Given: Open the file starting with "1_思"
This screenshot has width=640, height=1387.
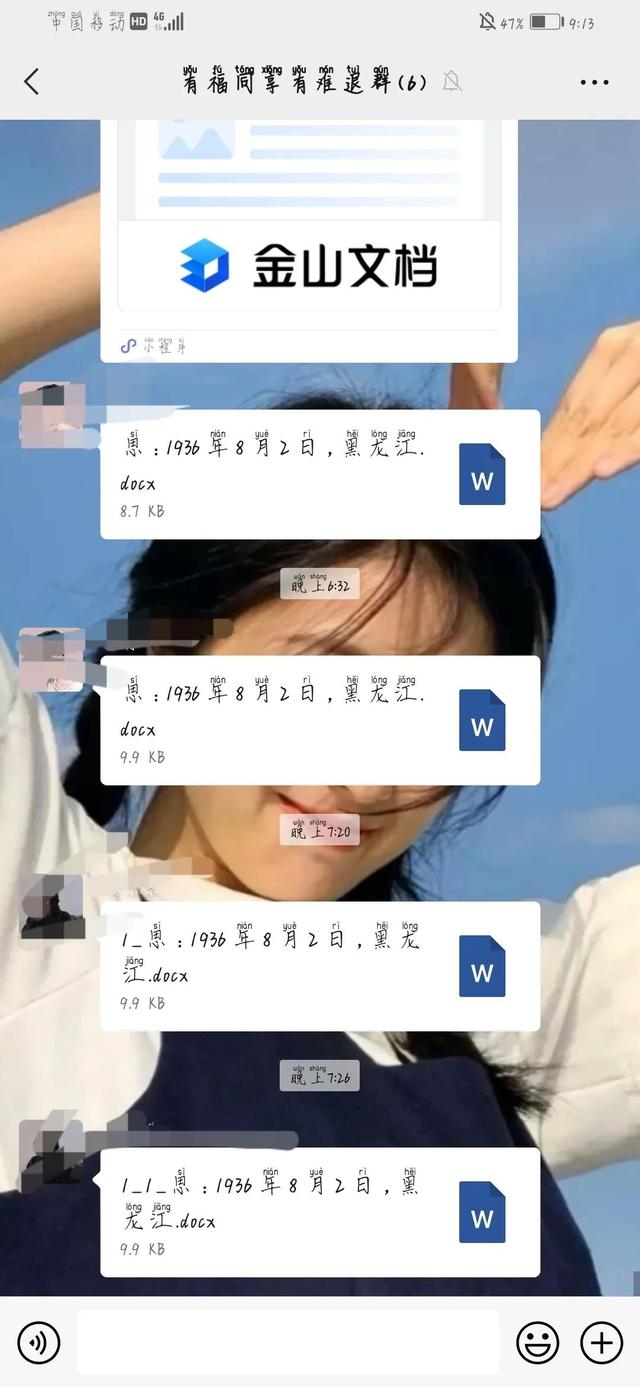Looking at the screenshot, I should pos(320,966).
